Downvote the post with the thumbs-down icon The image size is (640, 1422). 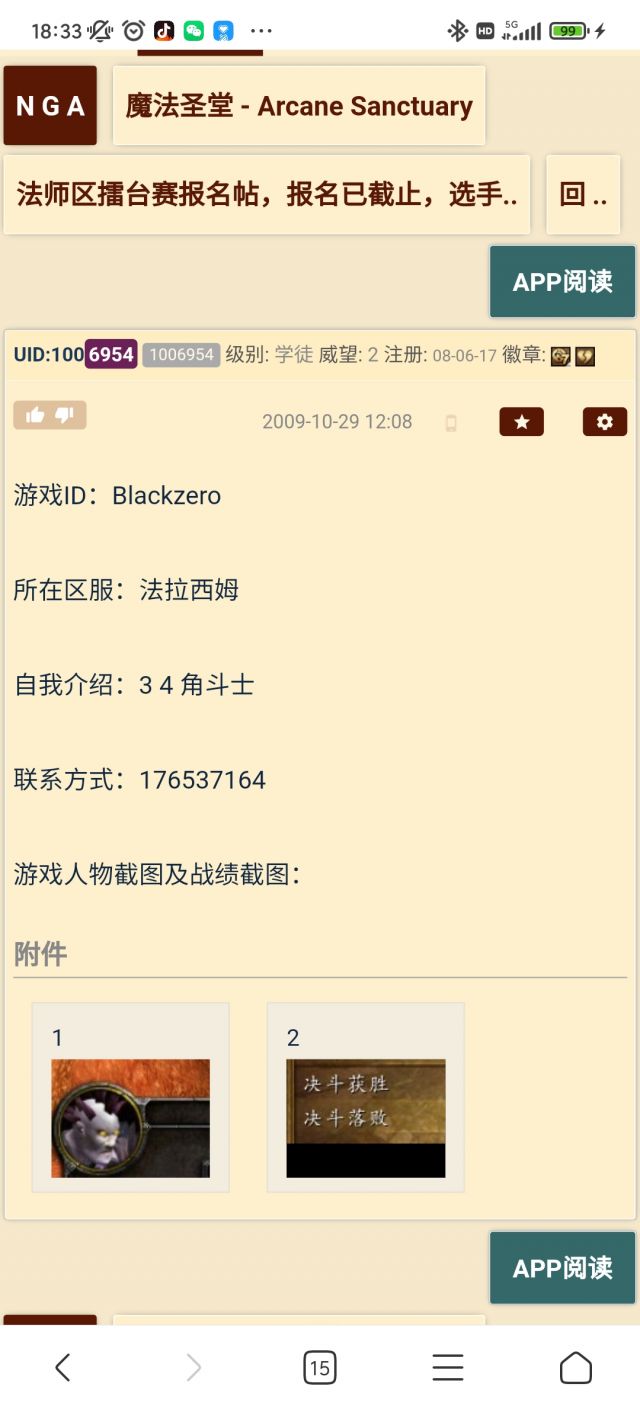(x=65, y=415)
